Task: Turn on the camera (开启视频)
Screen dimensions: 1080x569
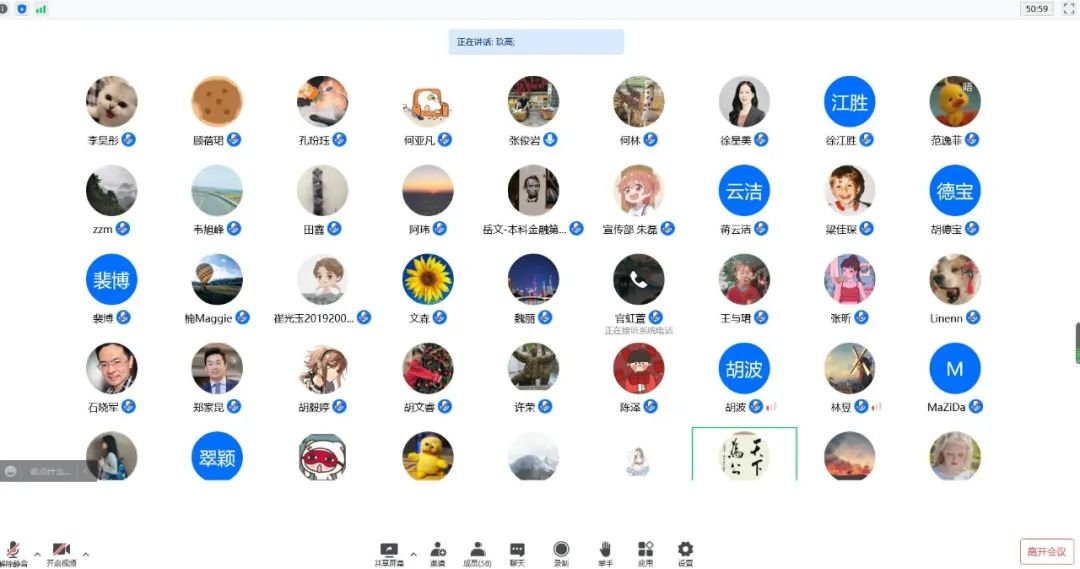Action: point(60,551)
